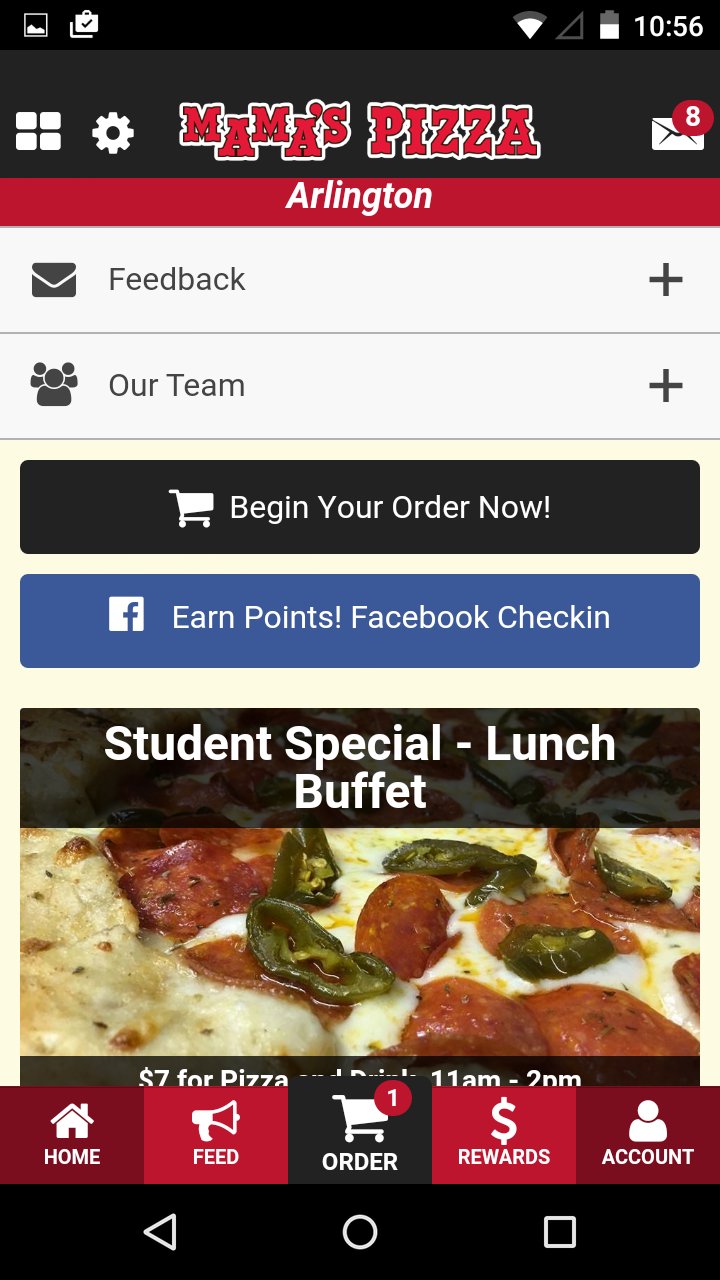
Task: Open the messages envelope inbox
Action: [x=677, y=131]
